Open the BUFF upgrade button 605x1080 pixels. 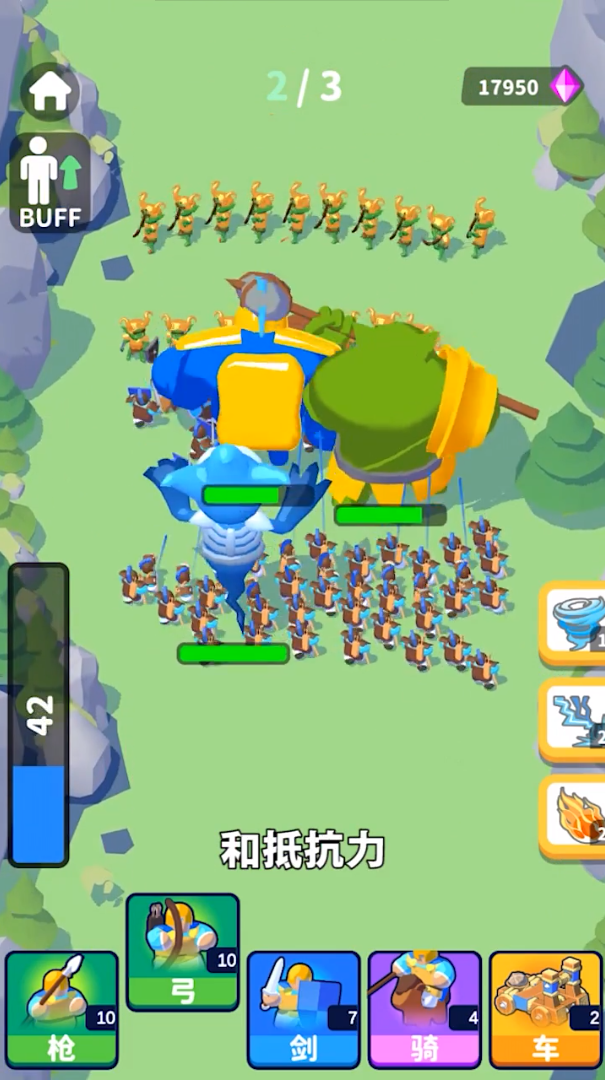[x=50, y=183]
